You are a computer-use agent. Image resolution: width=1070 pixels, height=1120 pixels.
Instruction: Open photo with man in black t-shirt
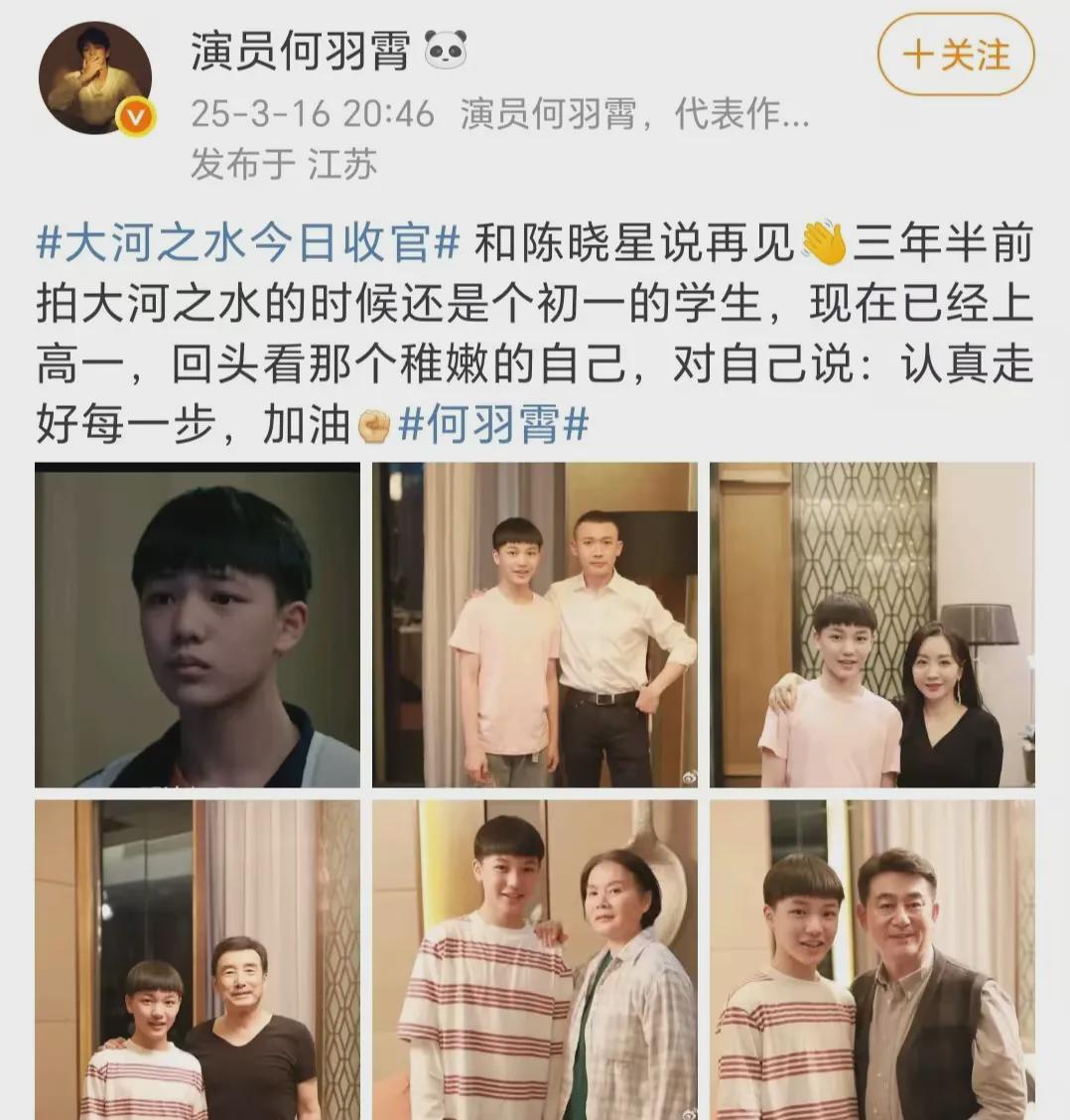(x=198, y=959)
